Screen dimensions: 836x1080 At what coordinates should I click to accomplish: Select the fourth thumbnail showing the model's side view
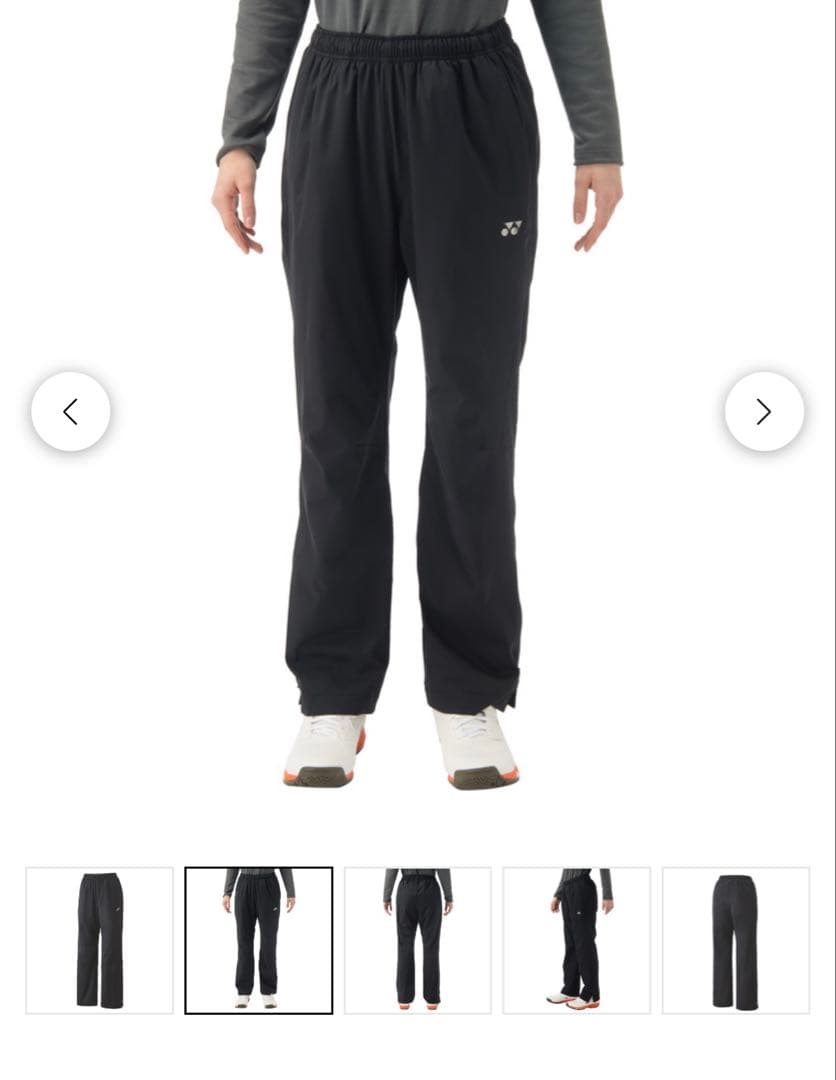tap(576, 940)
